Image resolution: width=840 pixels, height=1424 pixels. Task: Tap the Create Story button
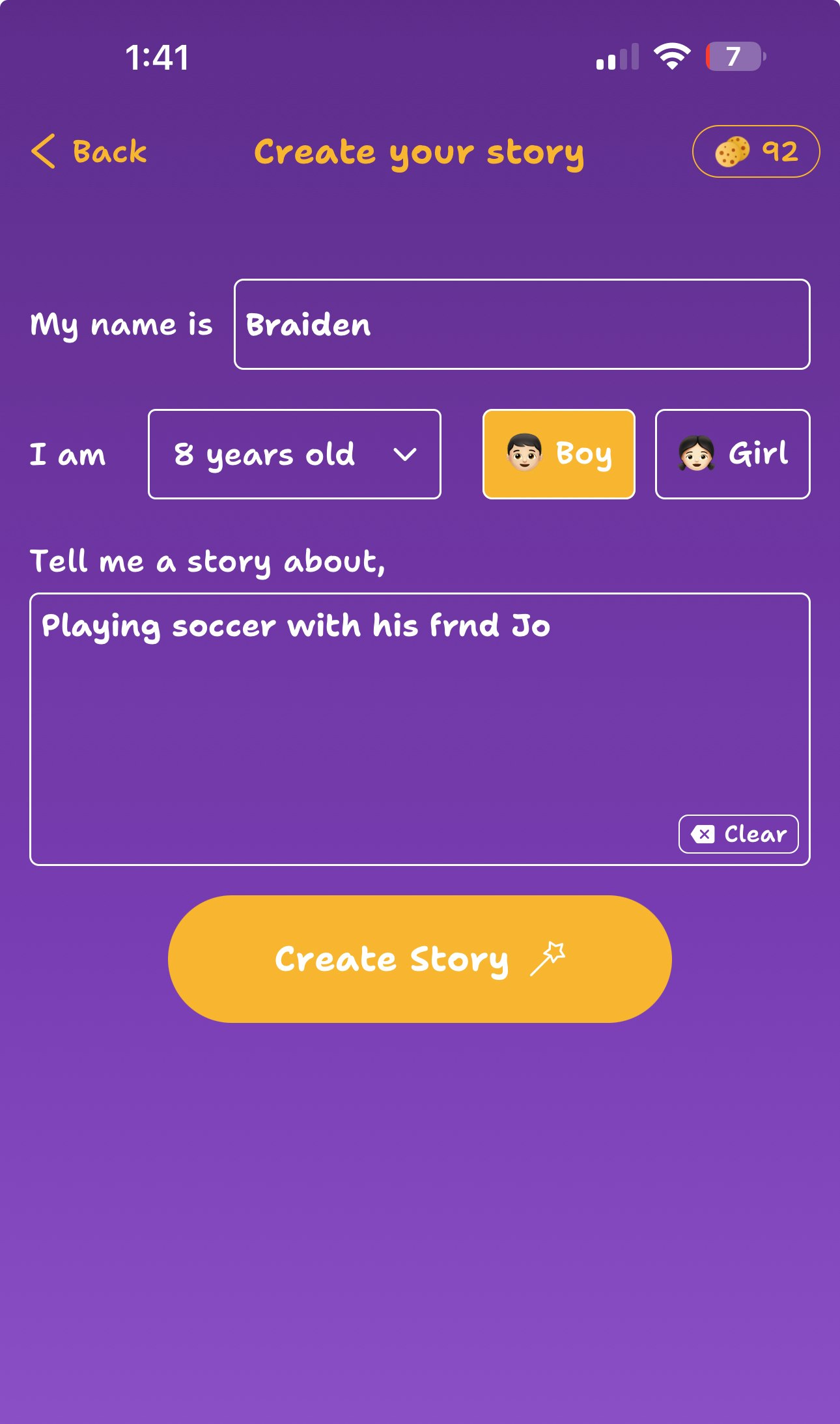[x=419, y=958]
